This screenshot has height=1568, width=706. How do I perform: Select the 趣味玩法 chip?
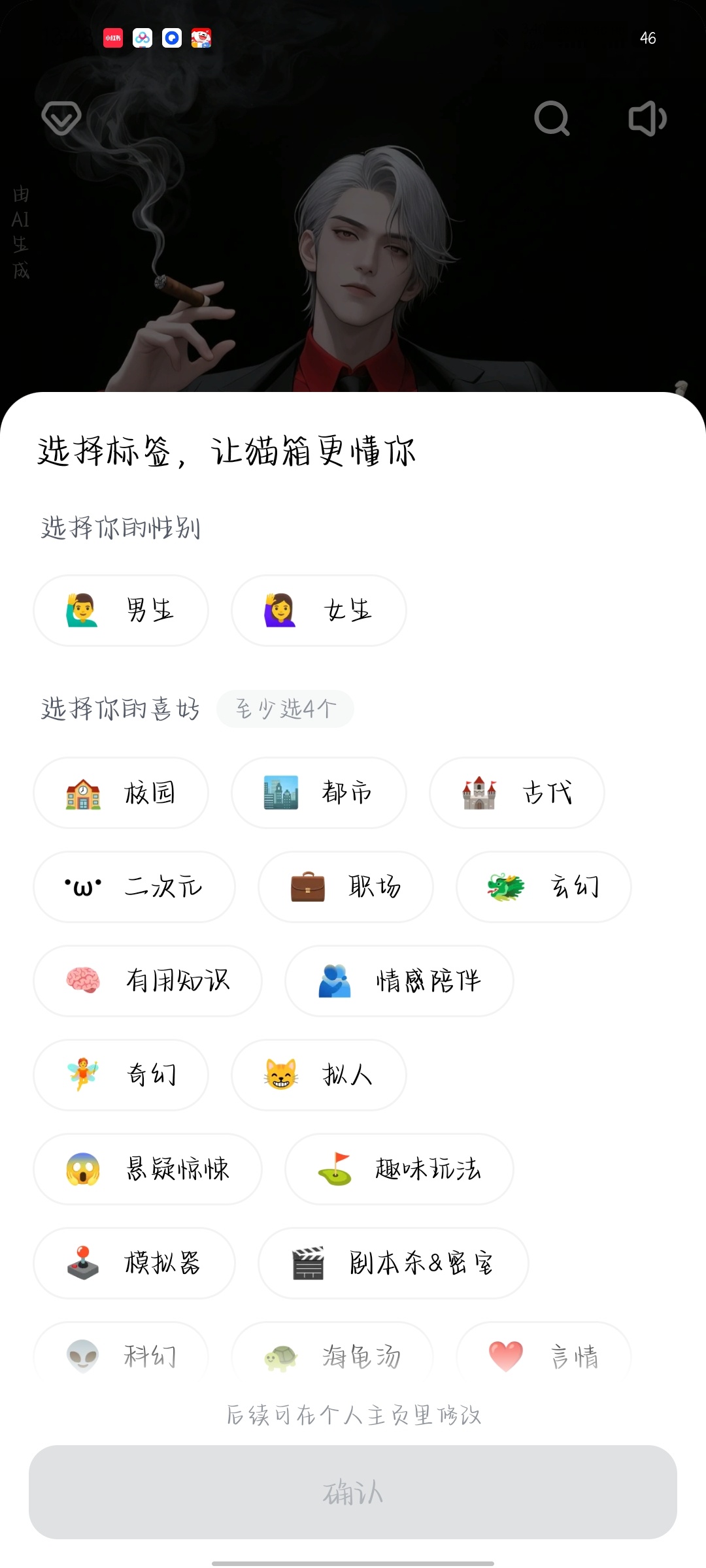click(399, 1169)
